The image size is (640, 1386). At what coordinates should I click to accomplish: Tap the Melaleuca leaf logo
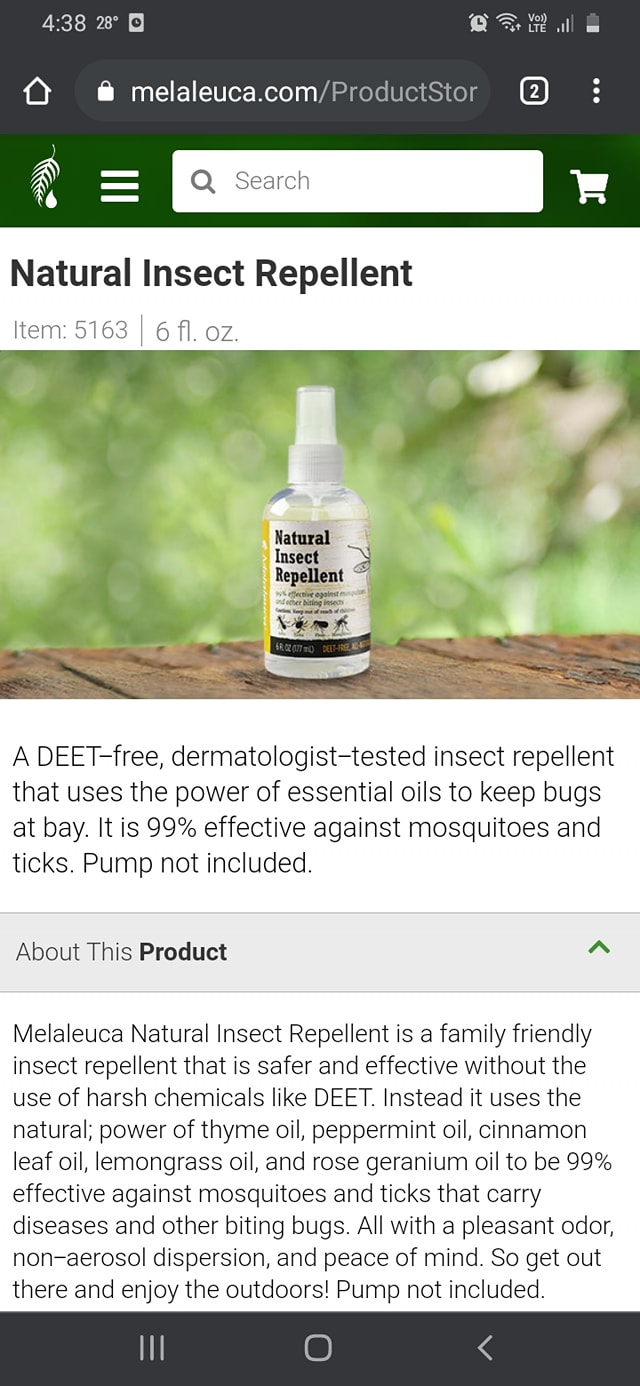[x=46, y=180]
